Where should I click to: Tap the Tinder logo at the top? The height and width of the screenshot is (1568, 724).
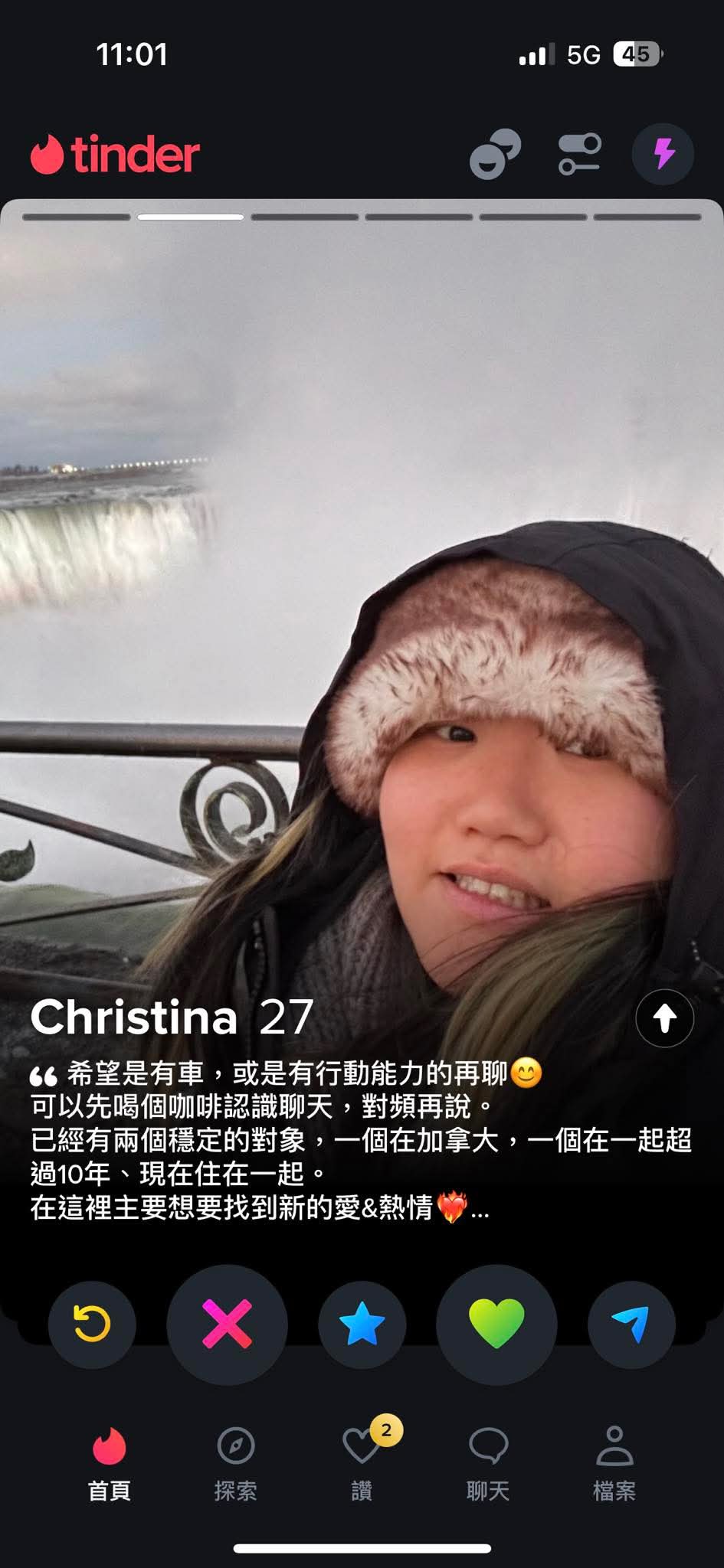pos(115,154)
